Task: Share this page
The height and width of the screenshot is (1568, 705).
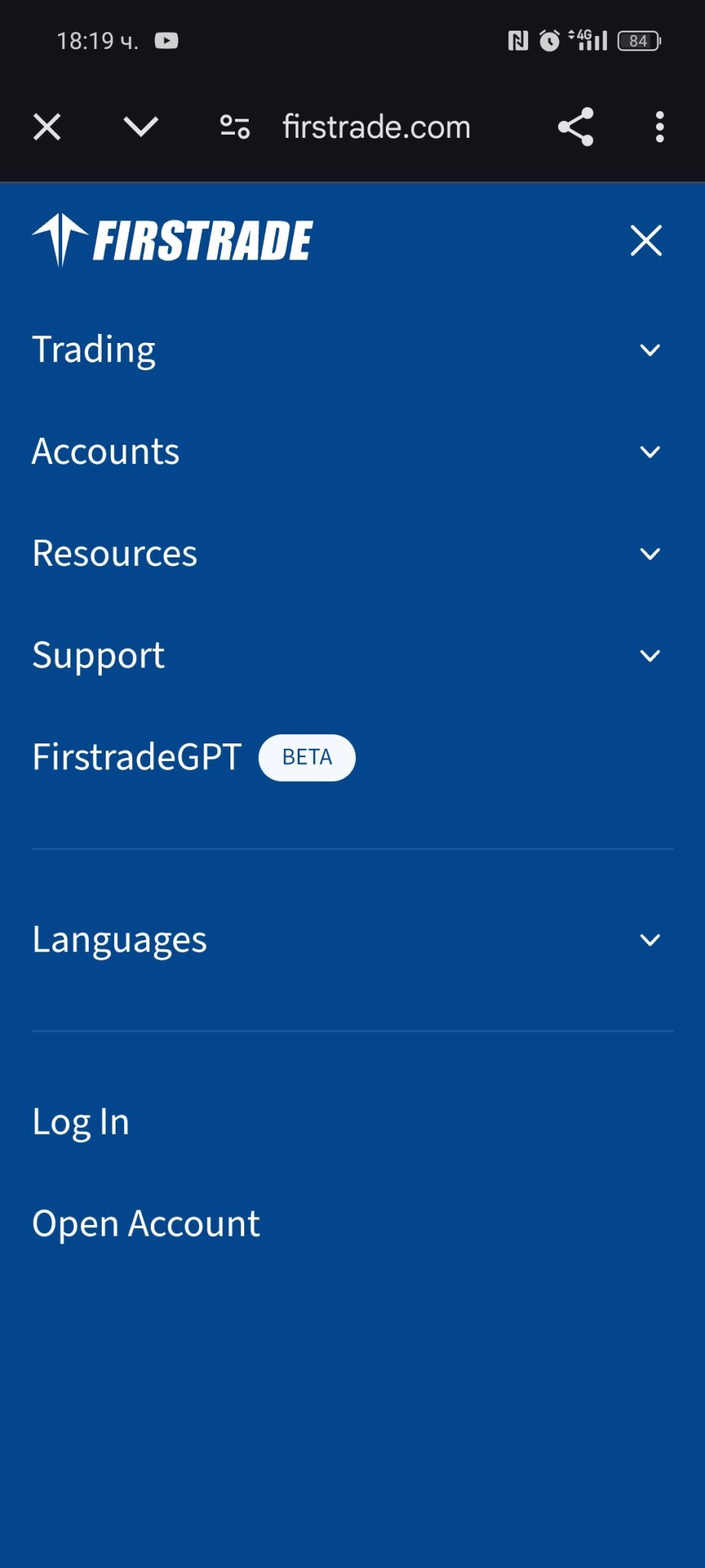Action: pyautogui.click(x=576, y=127)
